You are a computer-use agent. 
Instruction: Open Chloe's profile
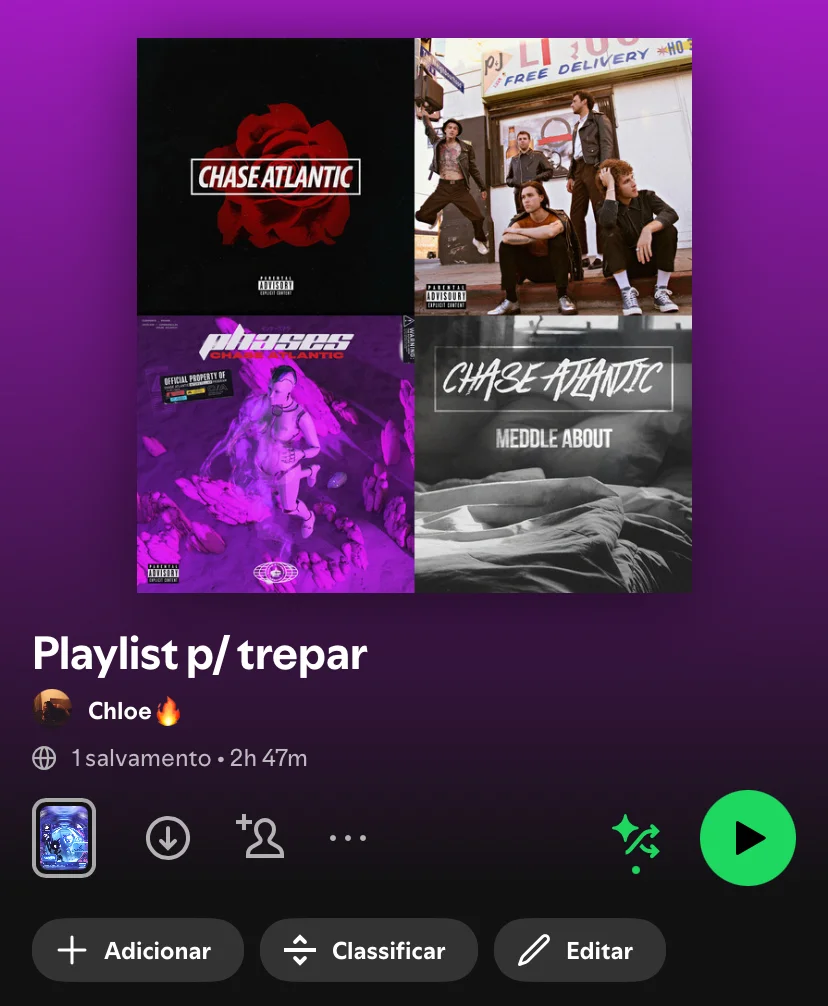point(118,711)
